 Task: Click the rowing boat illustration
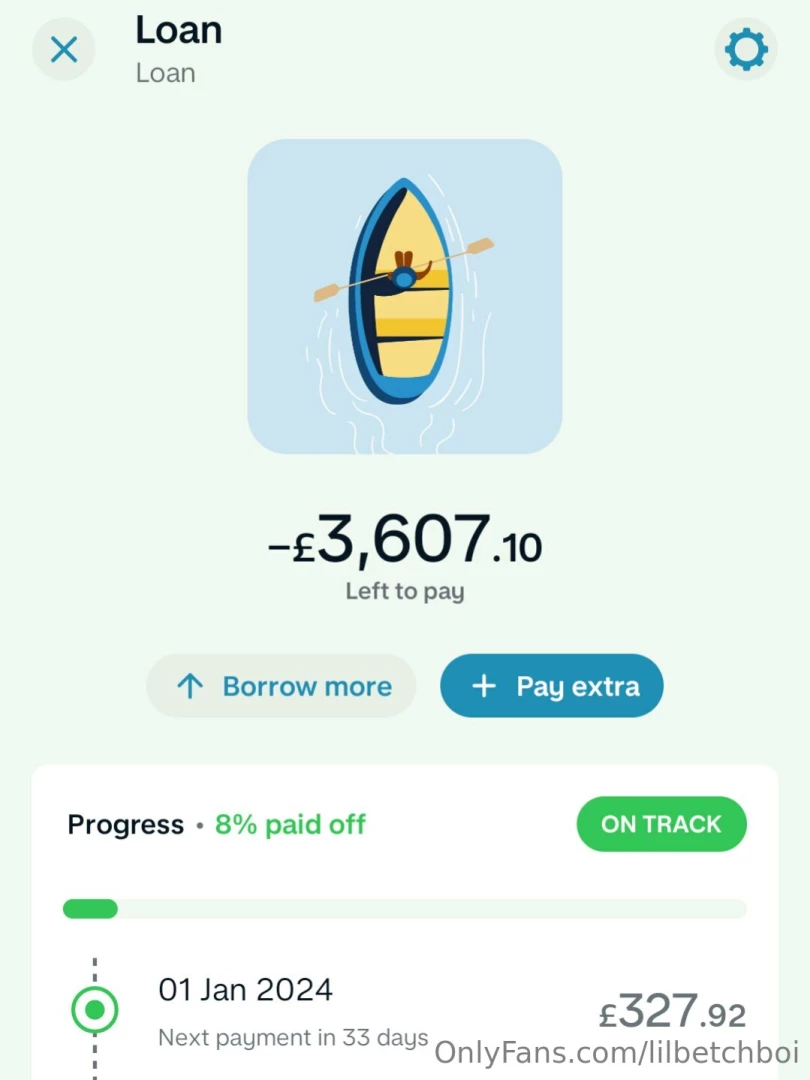tap(405, 297)
